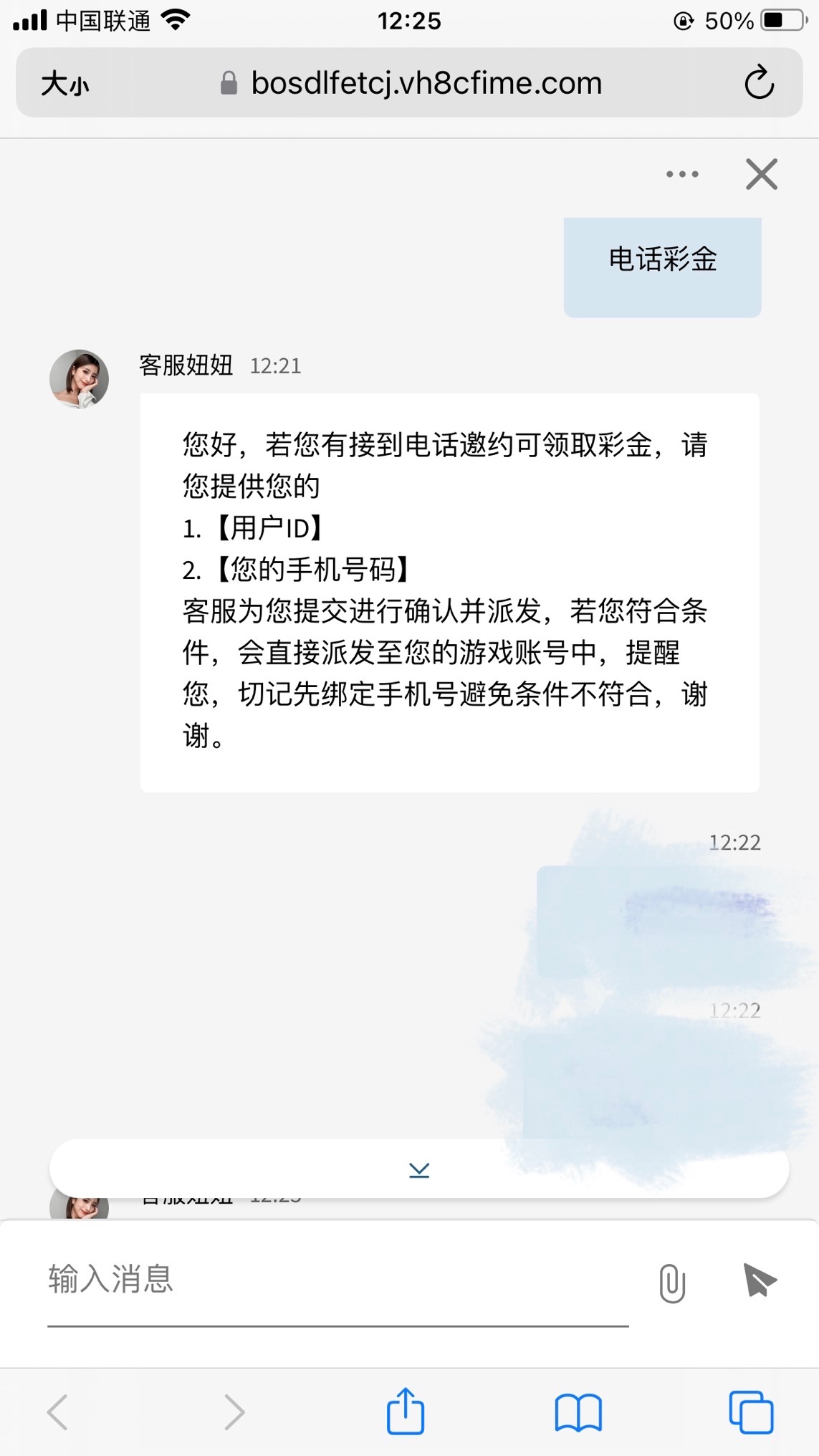Tap the Share icon in Safari toolbar

tap(406, 1410)
